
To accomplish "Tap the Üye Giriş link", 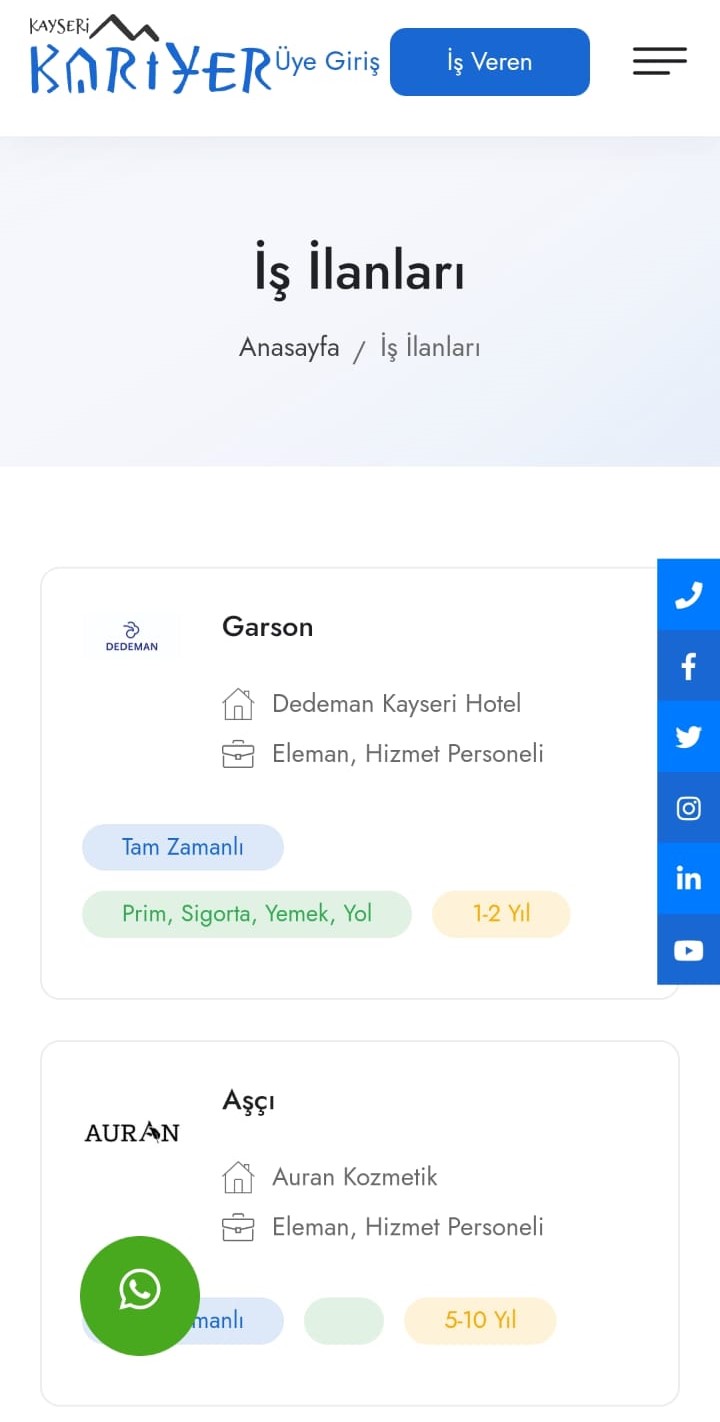I will 327,62.
